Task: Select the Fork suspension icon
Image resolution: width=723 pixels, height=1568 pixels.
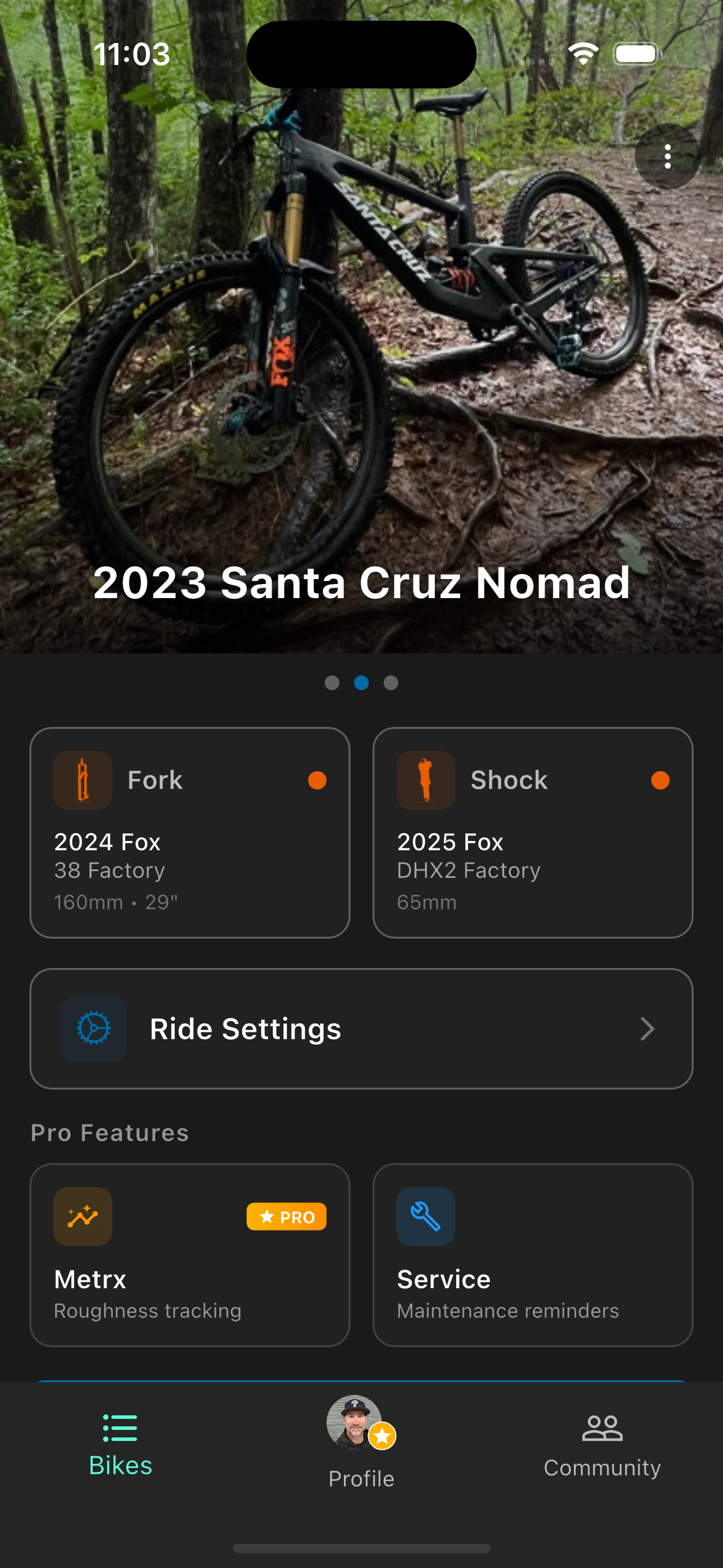Action: click(x=83, y=780)
